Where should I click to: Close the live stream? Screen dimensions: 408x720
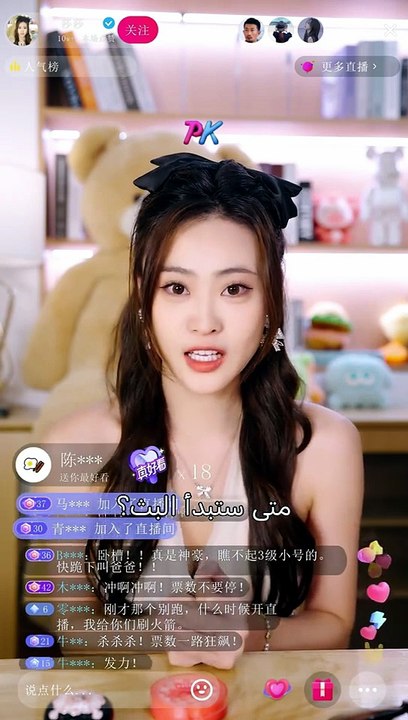point(390,31)
